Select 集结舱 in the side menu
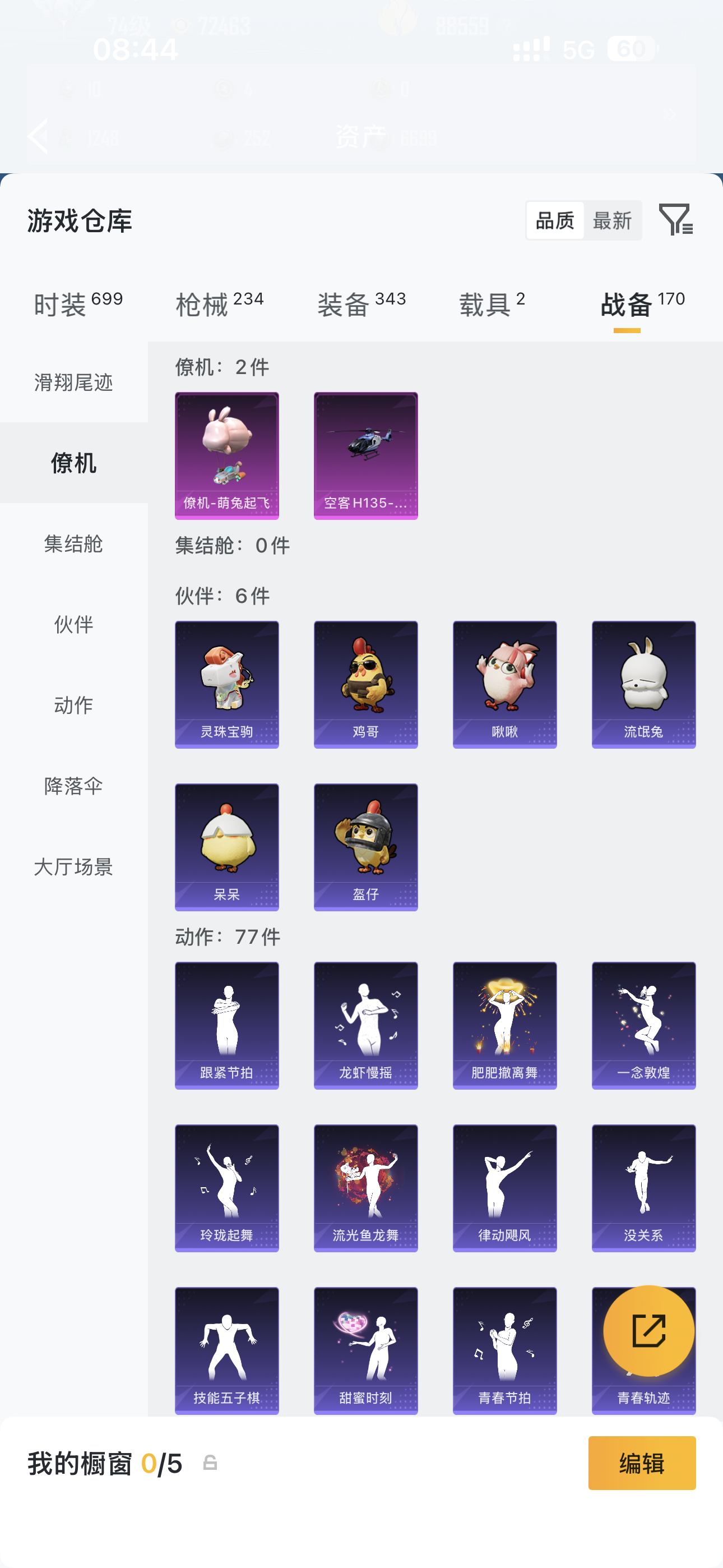Image resolution: width=723 pixels, height=1568 pixels. click(73, 543)
